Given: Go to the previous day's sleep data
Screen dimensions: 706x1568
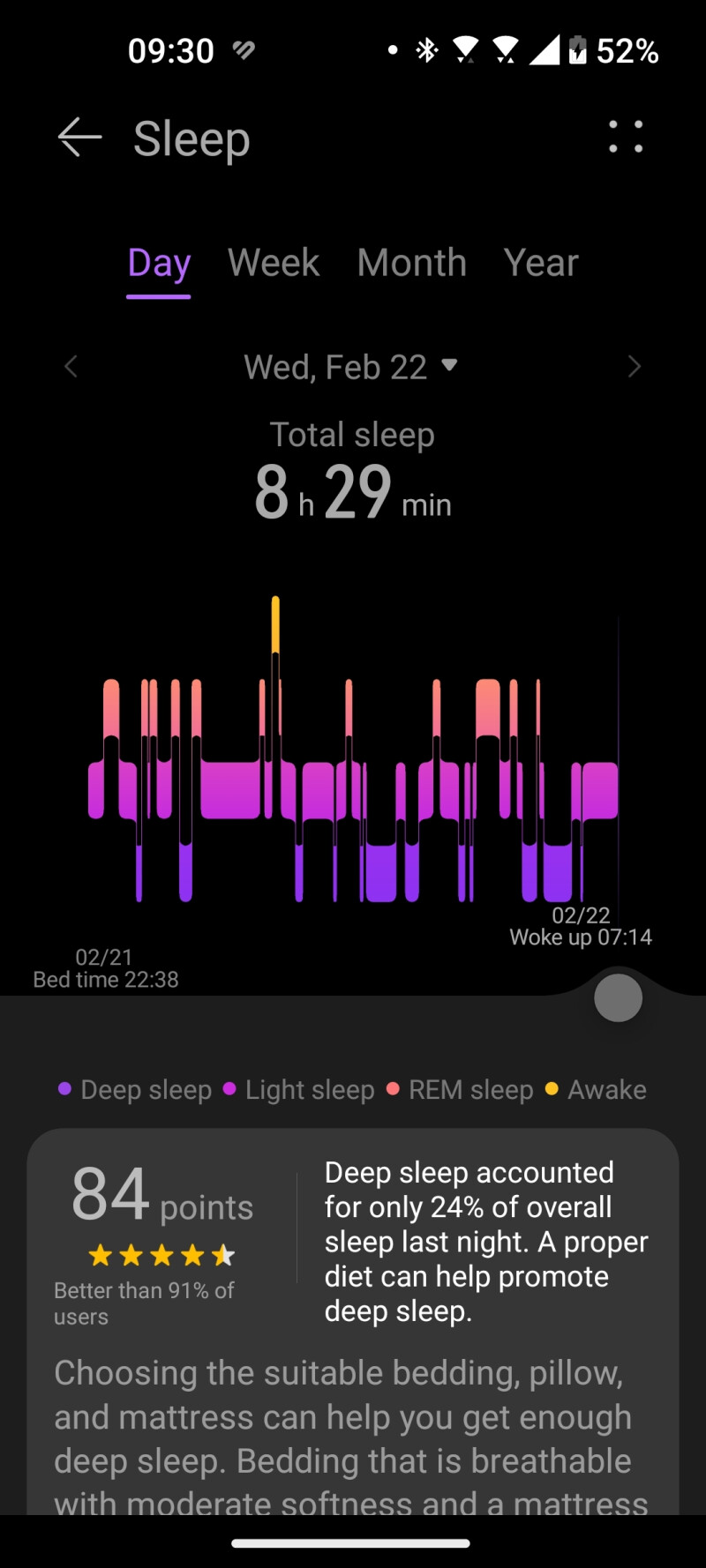Looking at the screenshot, I should 71,367.
